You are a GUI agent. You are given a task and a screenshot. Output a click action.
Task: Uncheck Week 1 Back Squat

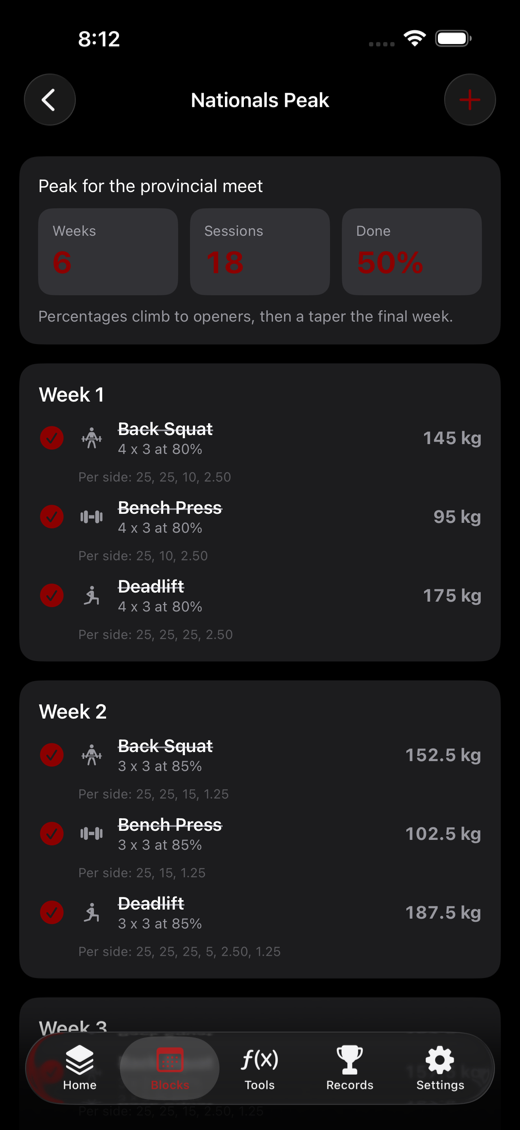(52, 437)
